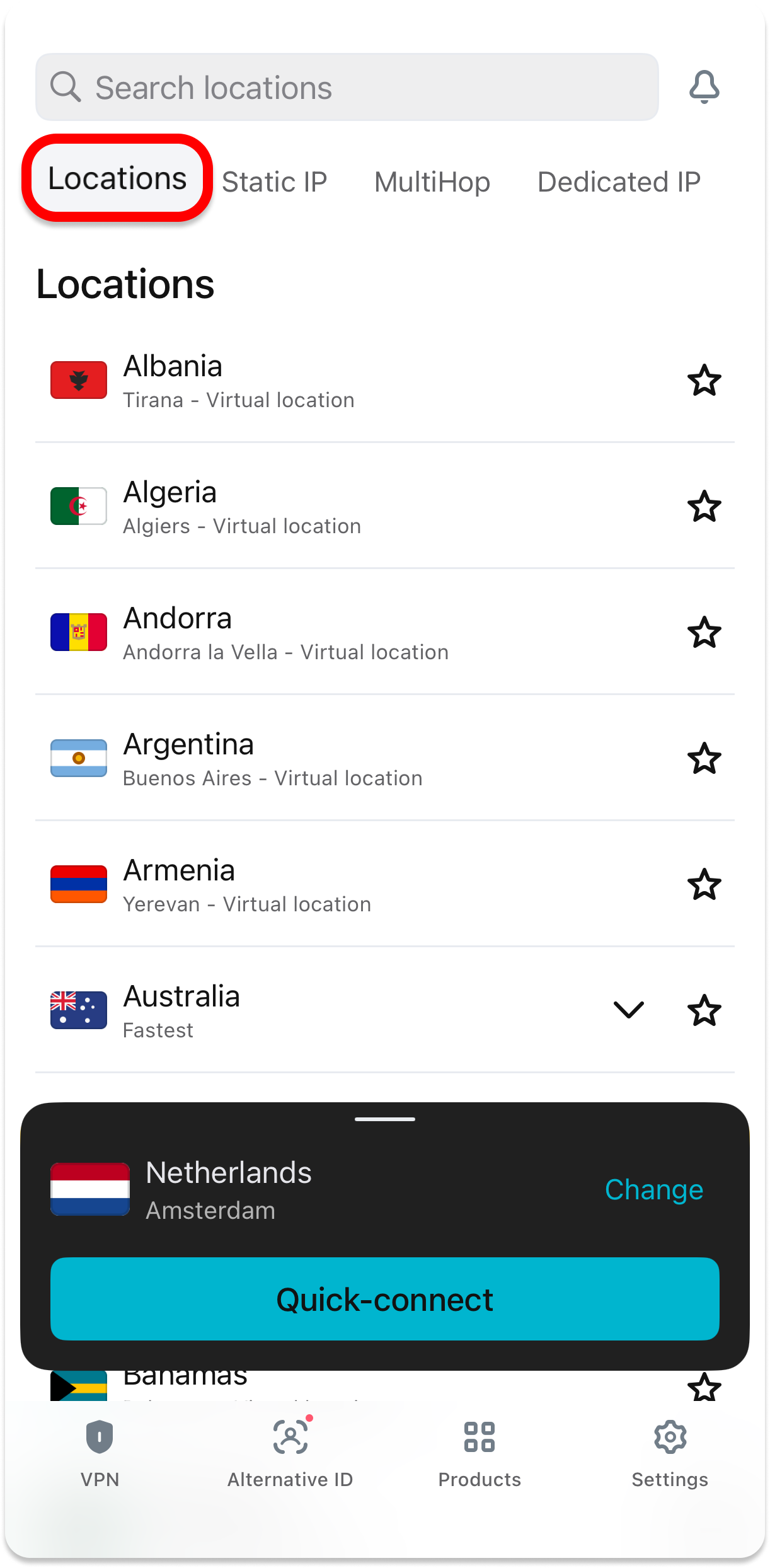770x1568 pixels.
Task: Expand the Australia server list
Action: point(628,1010)
